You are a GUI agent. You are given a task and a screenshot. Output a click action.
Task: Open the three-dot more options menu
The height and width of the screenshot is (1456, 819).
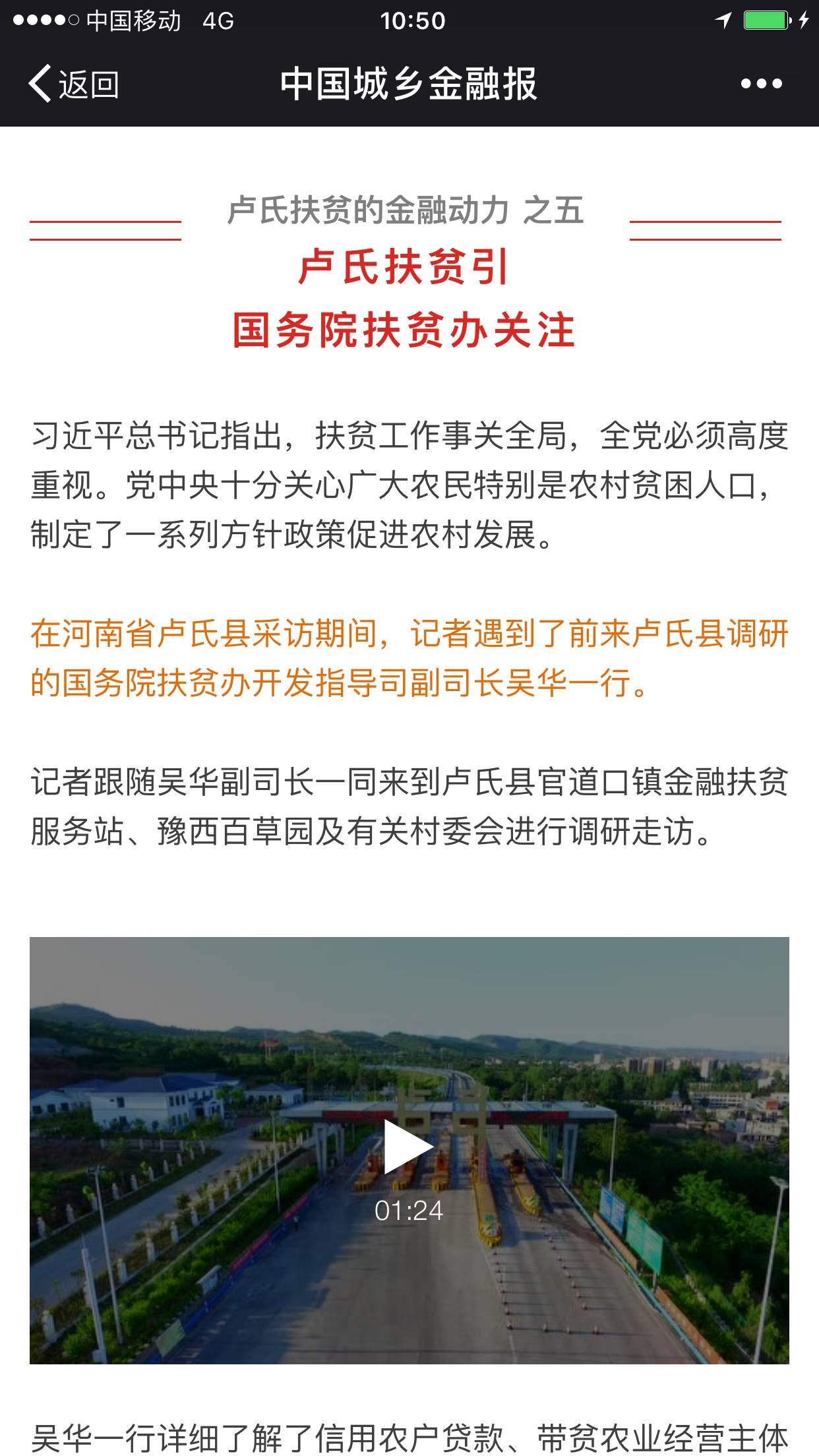pyautogui.click(x=761, y=84)
